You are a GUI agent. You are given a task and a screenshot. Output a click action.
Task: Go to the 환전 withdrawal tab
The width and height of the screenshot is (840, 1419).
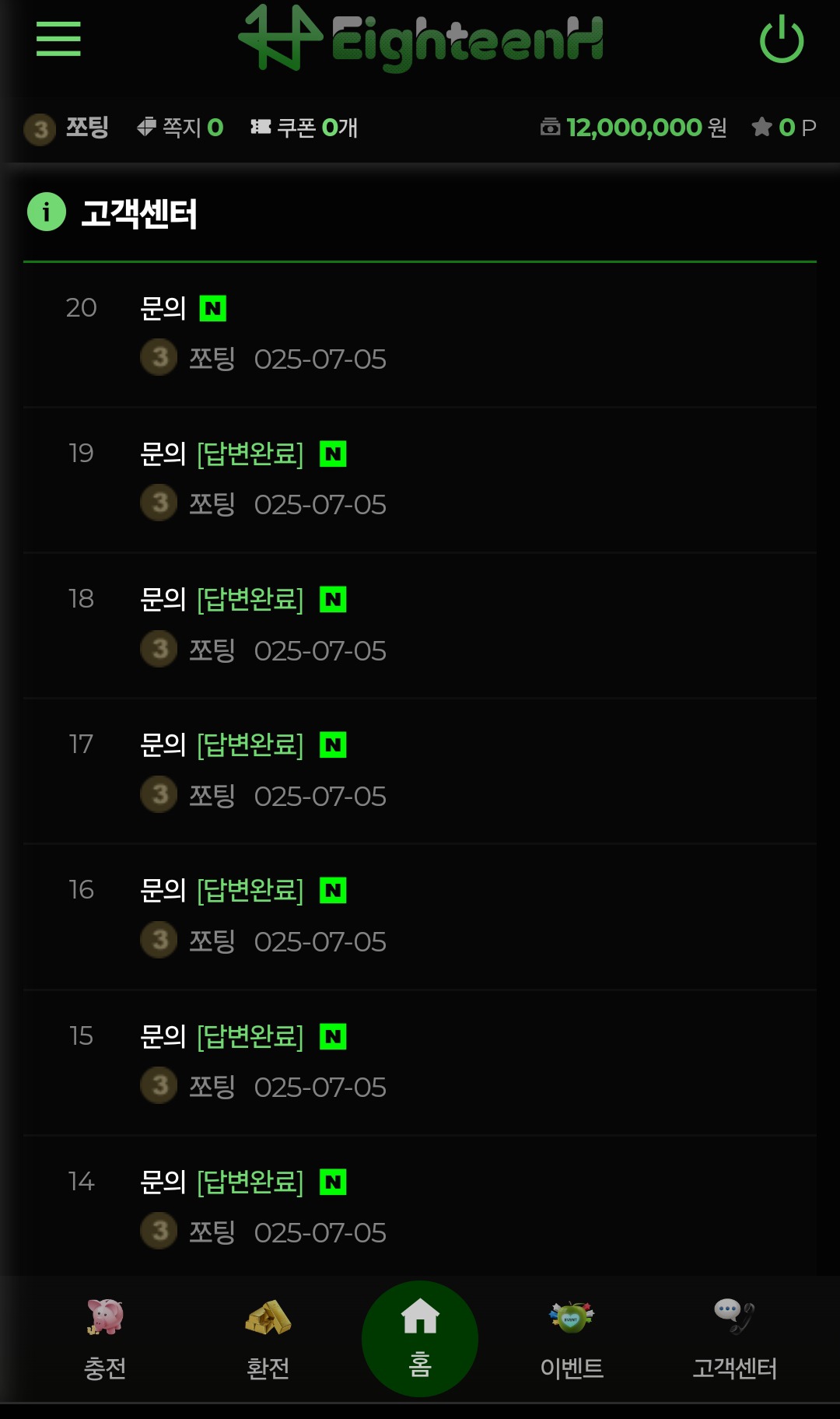268,1340
